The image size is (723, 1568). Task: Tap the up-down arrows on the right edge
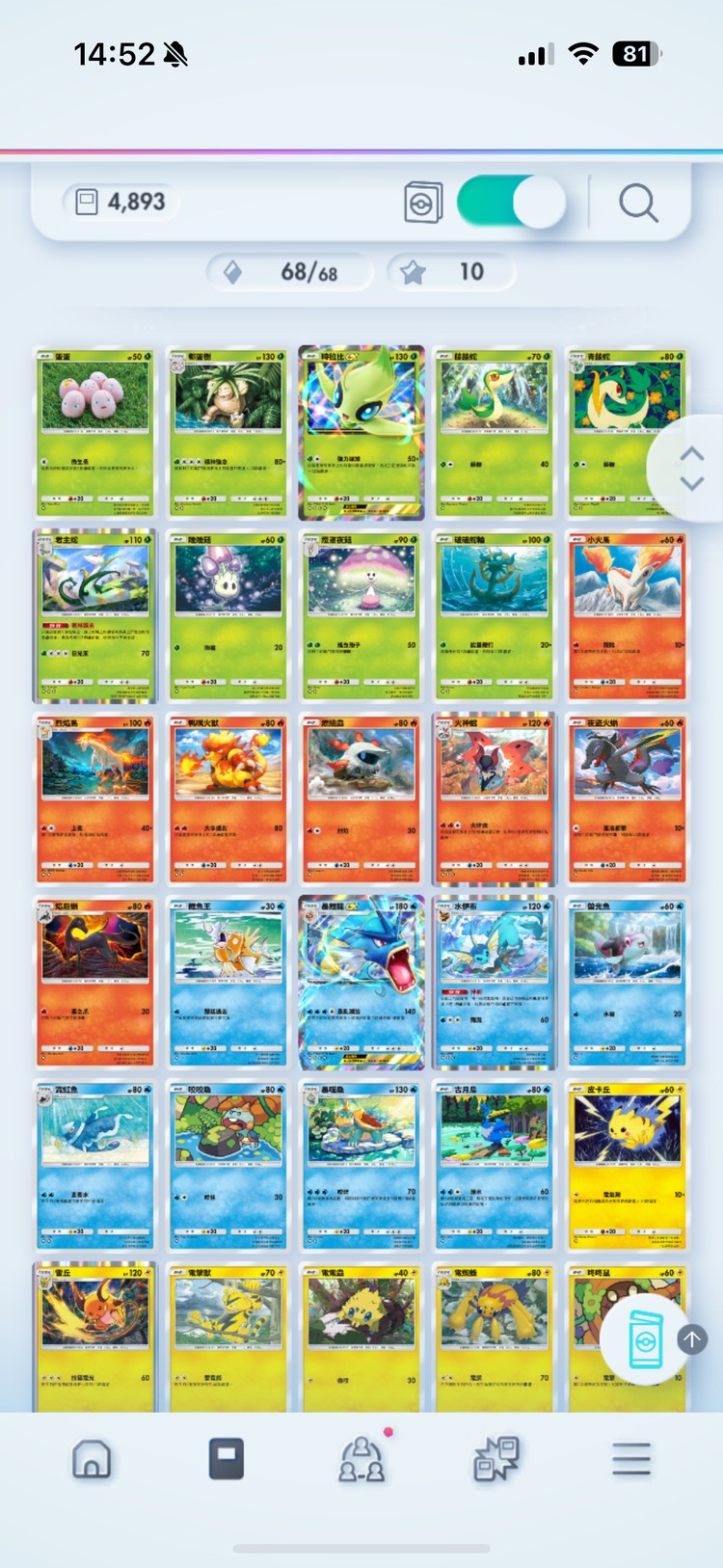[x=692, y=469]
